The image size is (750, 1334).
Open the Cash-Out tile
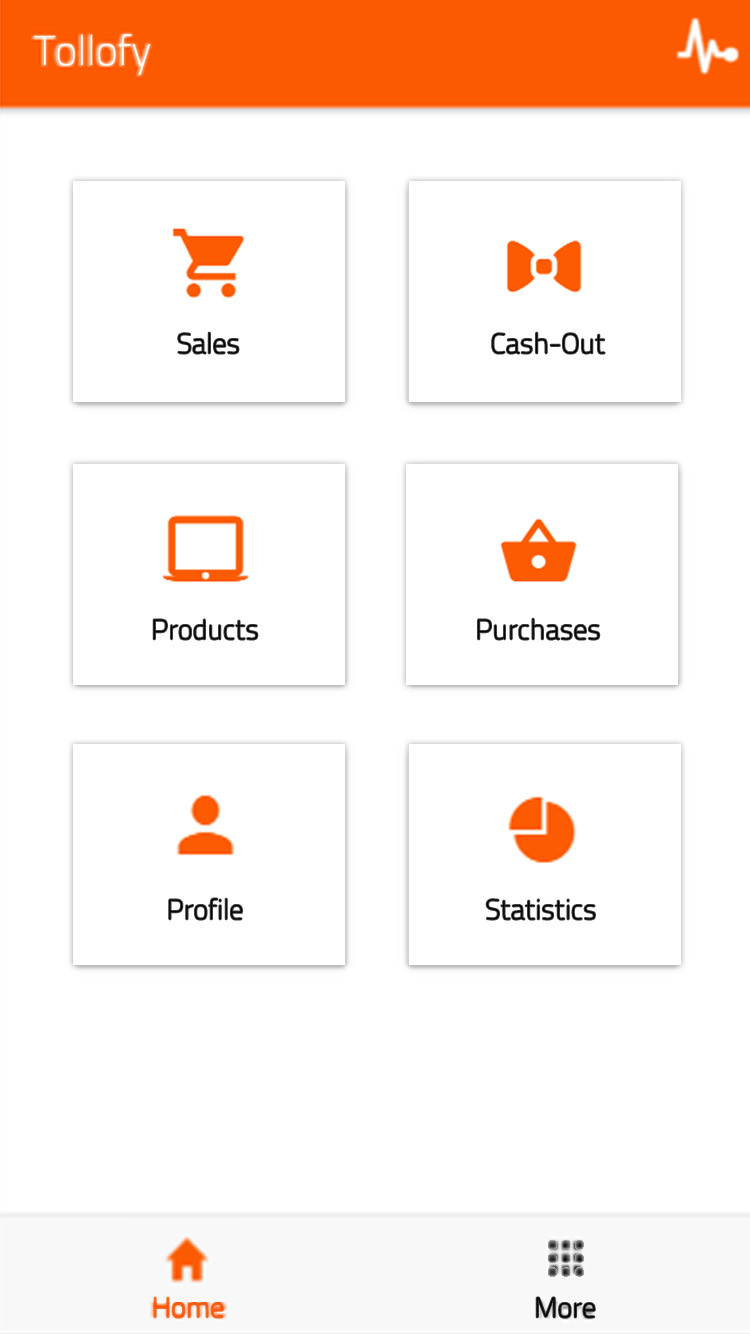(x=544, y=291)
